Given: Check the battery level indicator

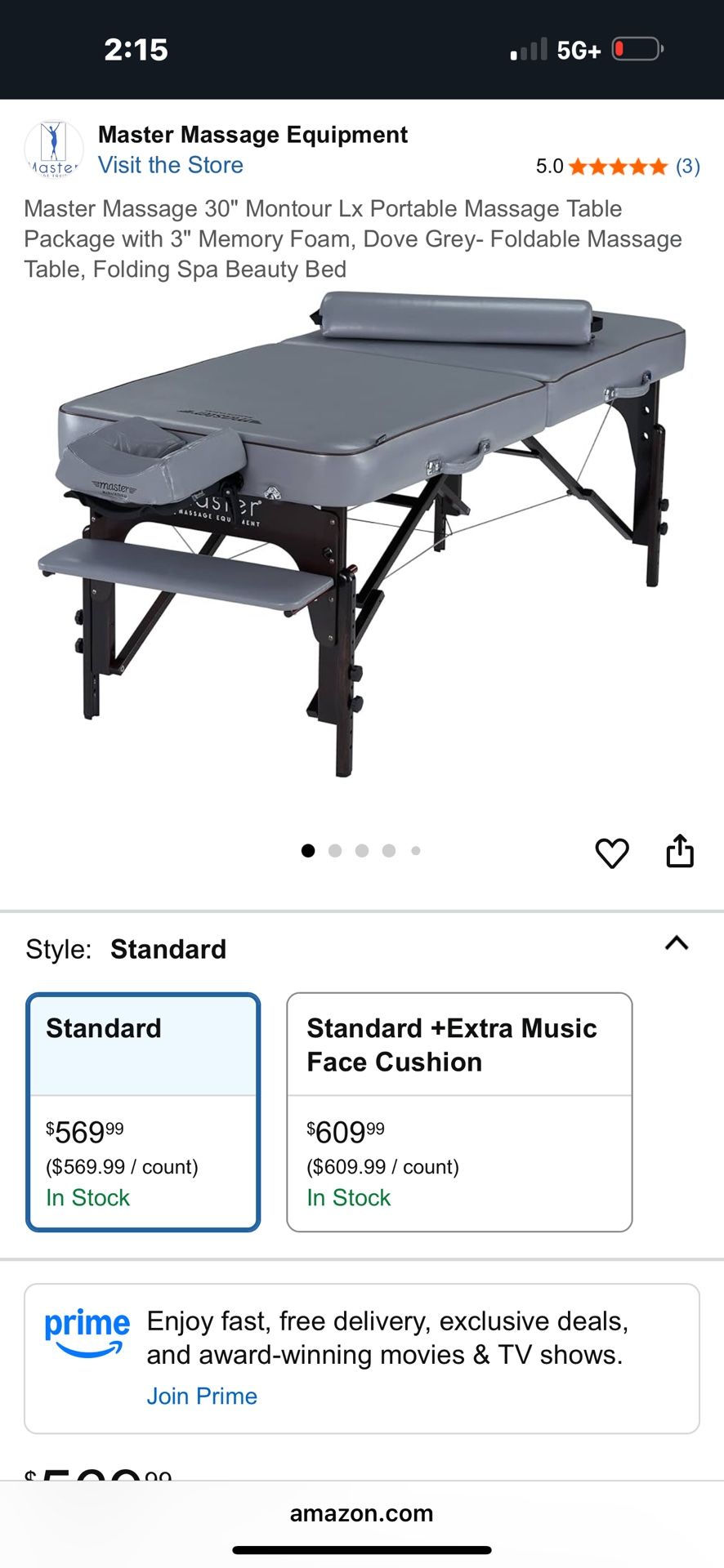Looking at the screenshot, I should point(637,48).
